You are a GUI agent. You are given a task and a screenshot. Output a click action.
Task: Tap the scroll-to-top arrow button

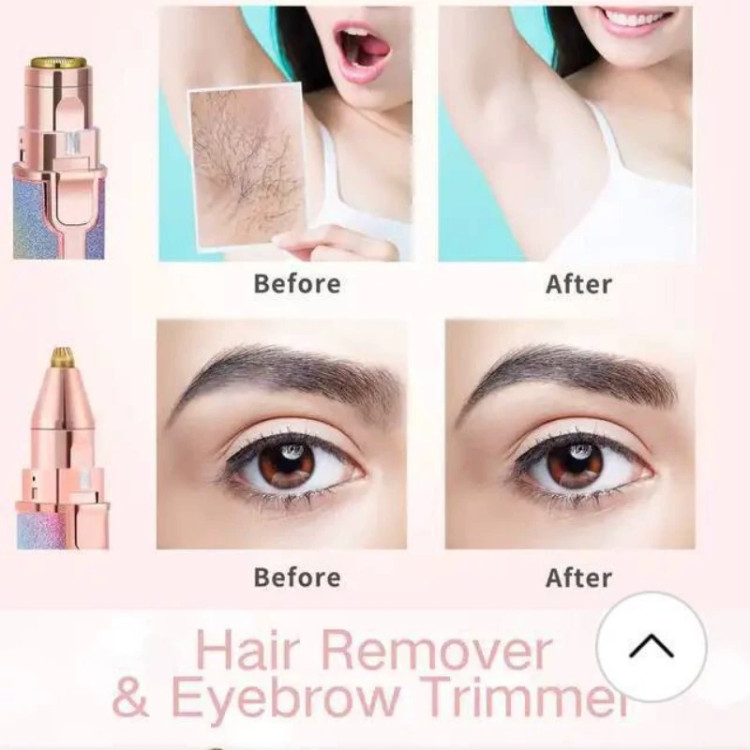coord(651,647)
